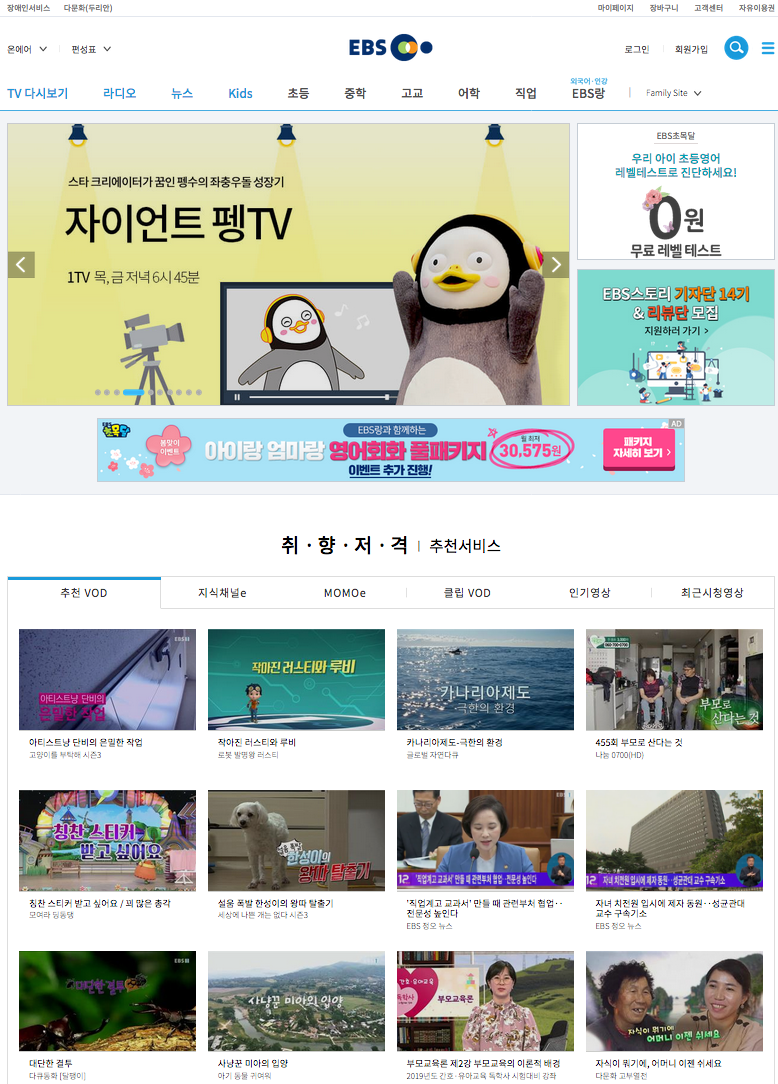Image resolution: width=778 pixels, height=1084 pixels.
Task: Open 마이페이지 in top bar
Action: coord(616,8)
